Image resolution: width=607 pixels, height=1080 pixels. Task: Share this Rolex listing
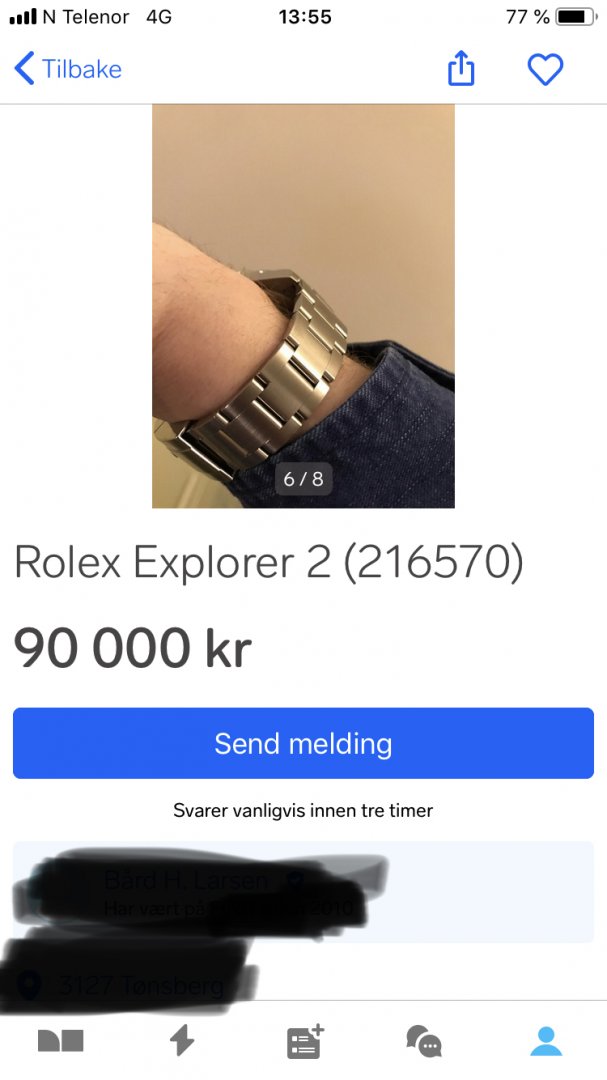(460, 69)
